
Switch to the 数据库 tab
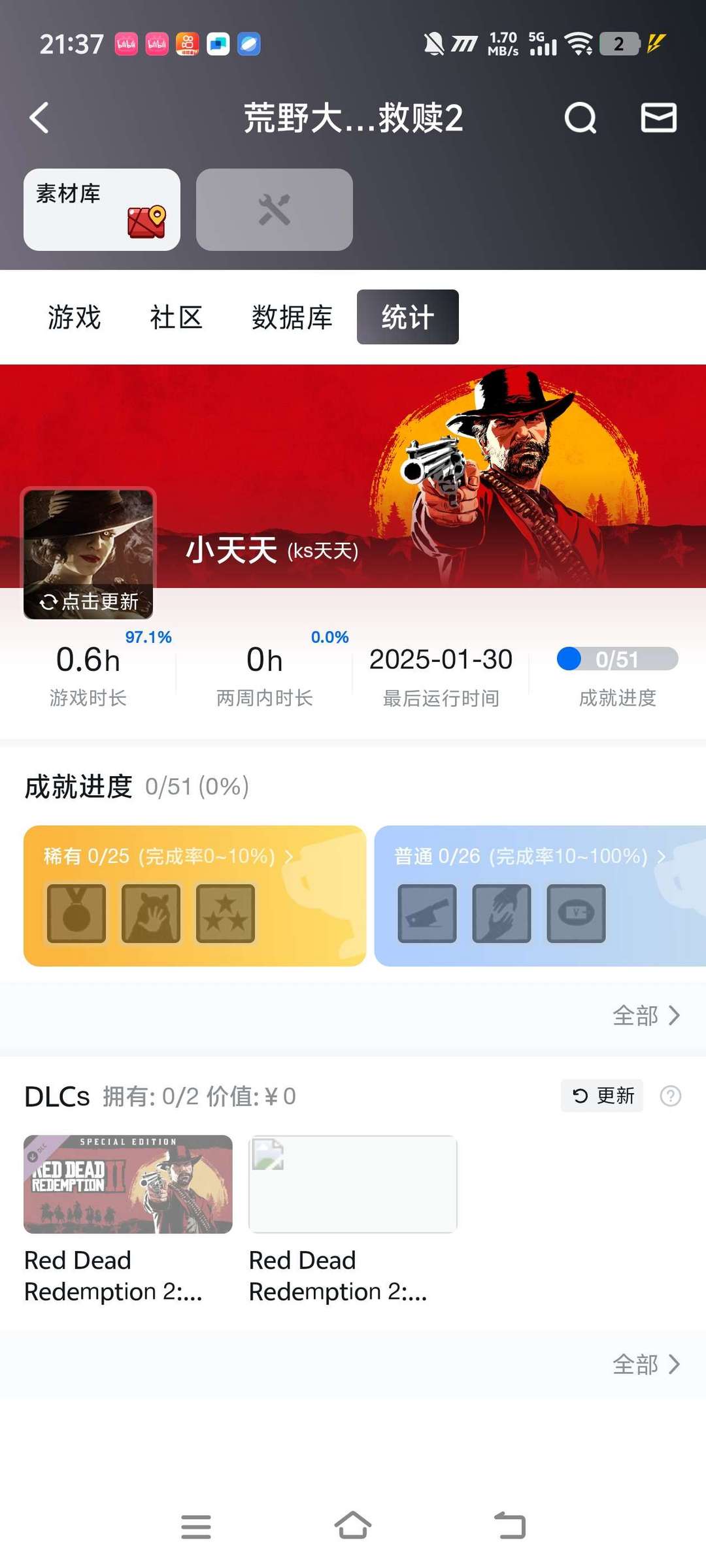292,318
